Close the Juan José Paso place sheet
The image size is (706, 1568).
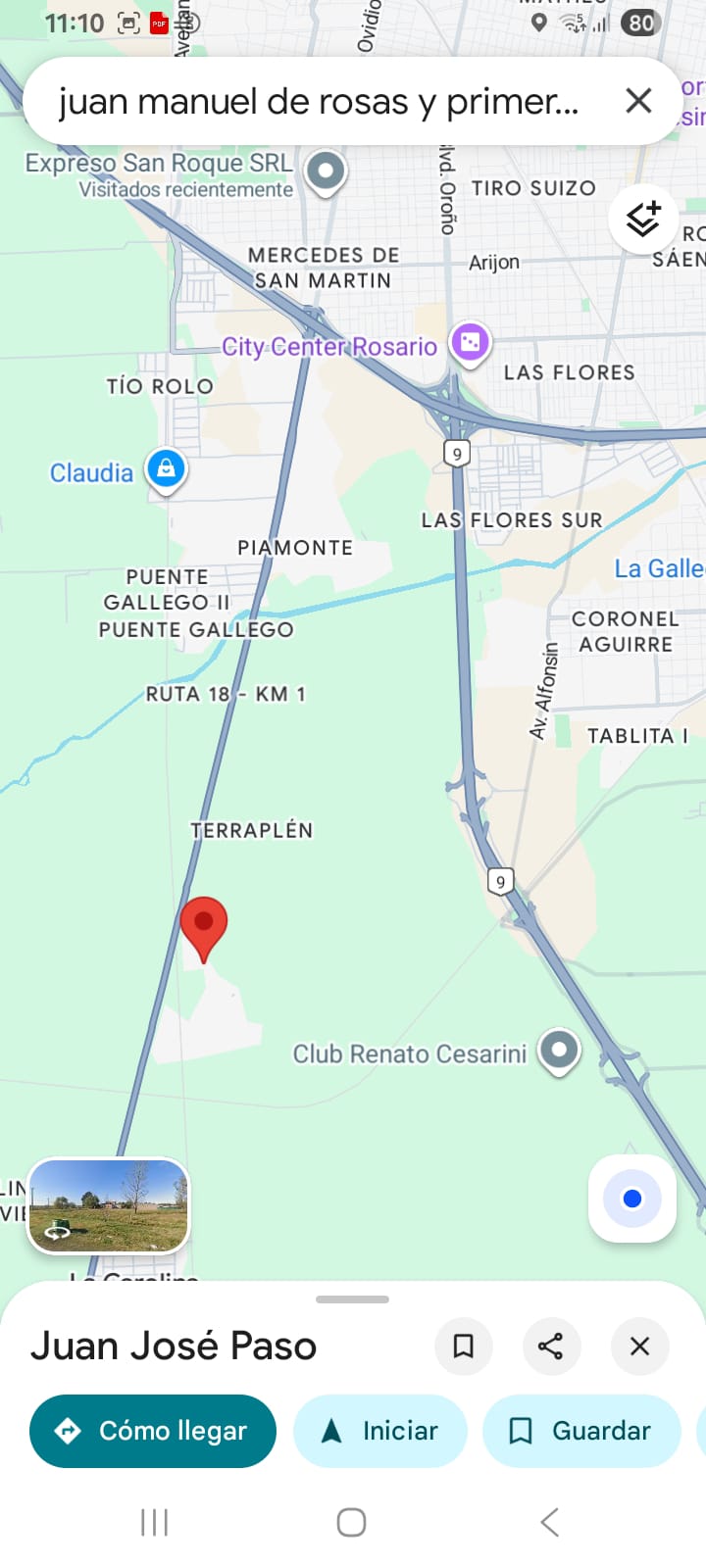(639, 1346)
